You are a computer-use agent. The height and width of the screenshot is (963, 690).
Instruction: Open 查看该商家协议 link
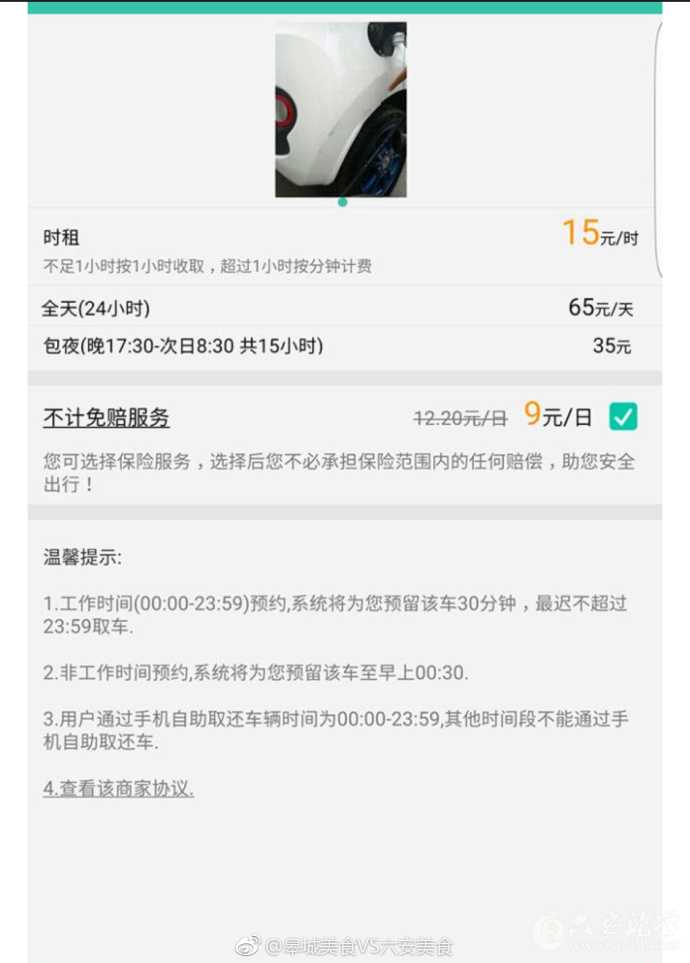(118, 789)
